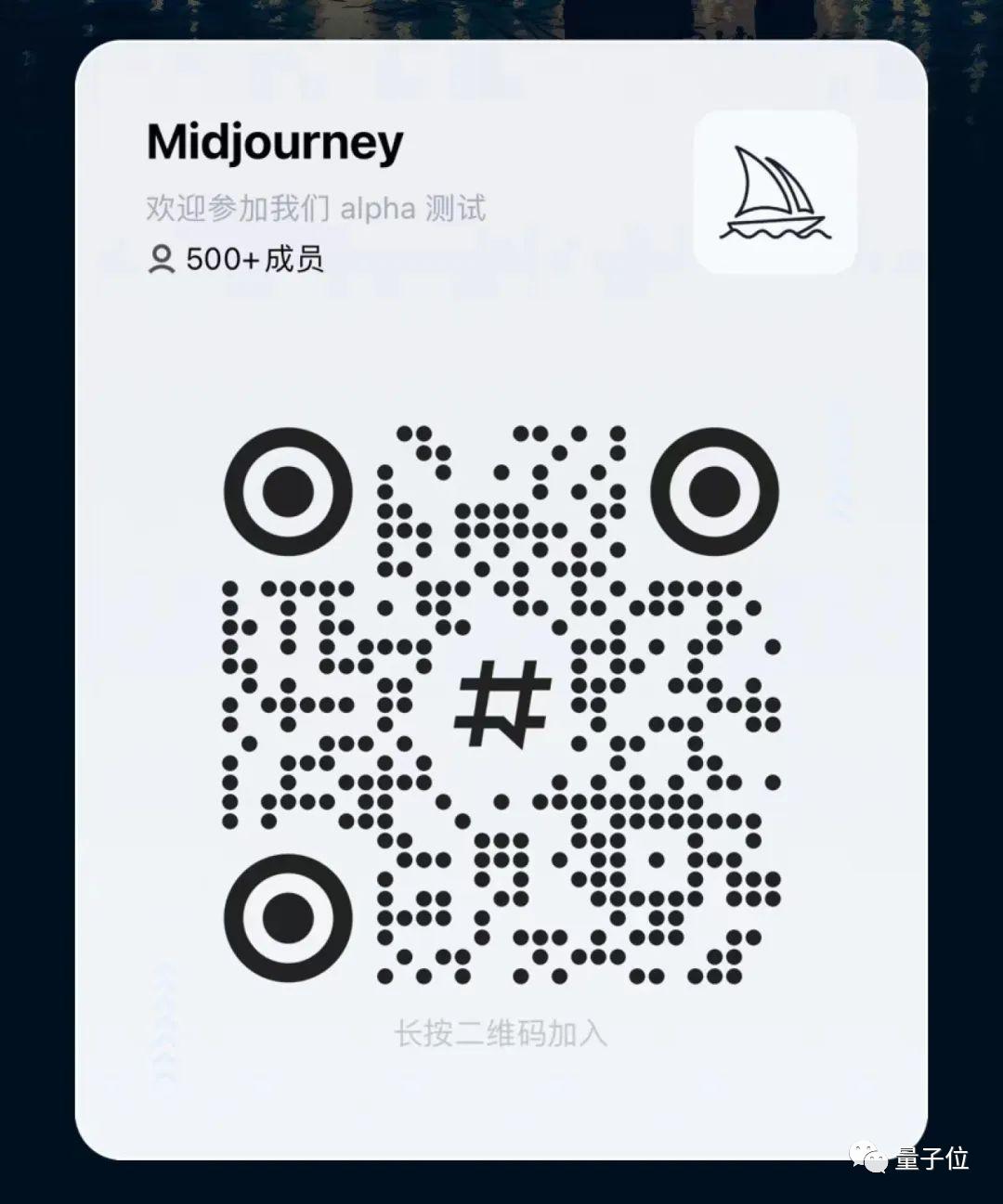Image resolution: width=1003 pixels, height=1204 pixels.
Task: Expand the Midjourney group title
Action: tap(274, 141)
